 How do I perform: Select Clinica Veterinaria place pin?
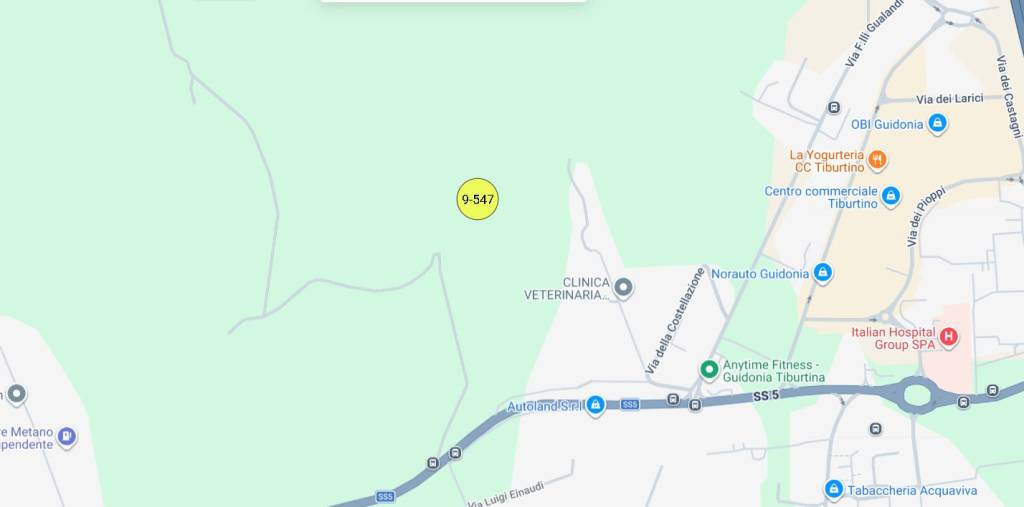(x=623, y=288)
